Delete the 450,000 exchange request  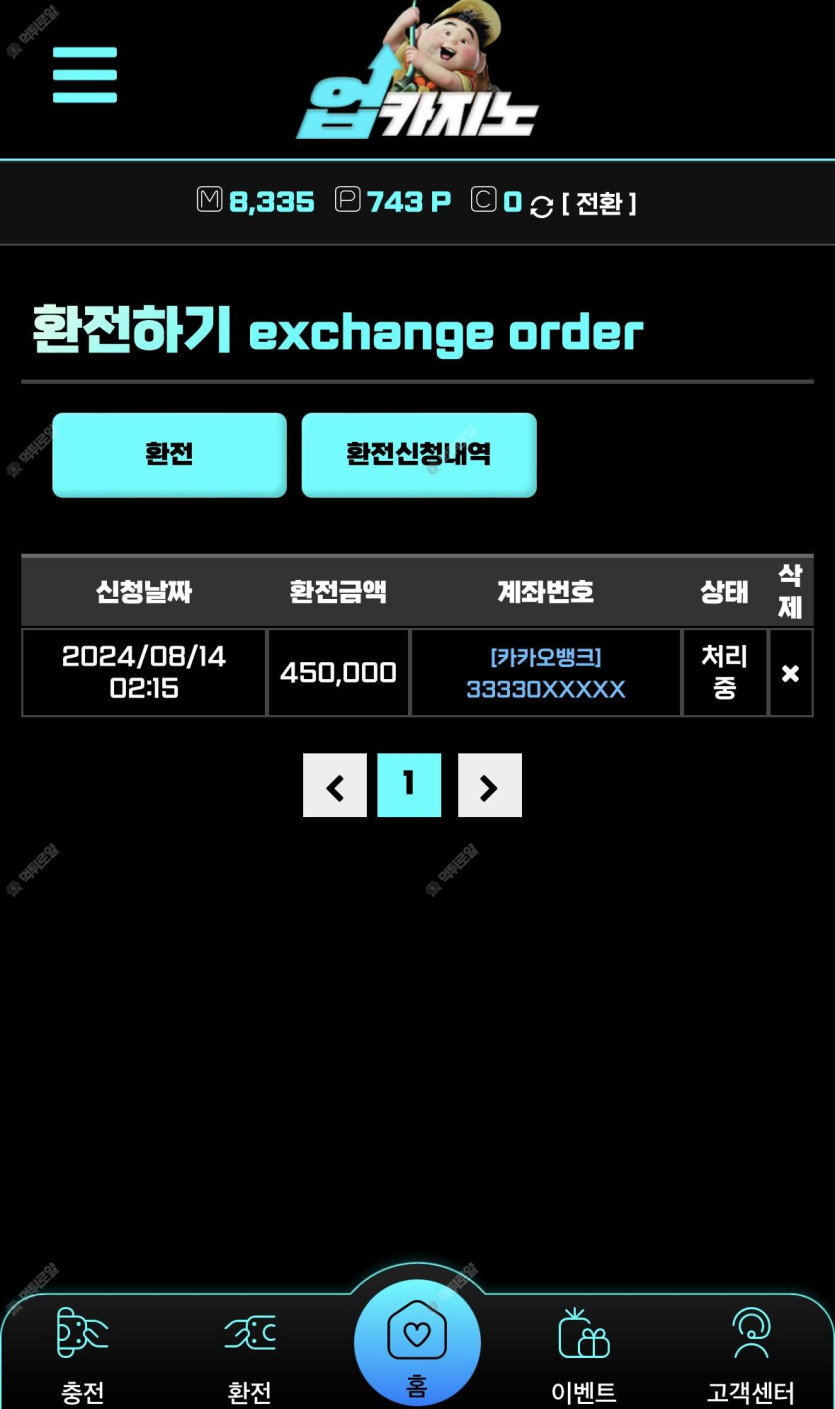coord(790,673)
